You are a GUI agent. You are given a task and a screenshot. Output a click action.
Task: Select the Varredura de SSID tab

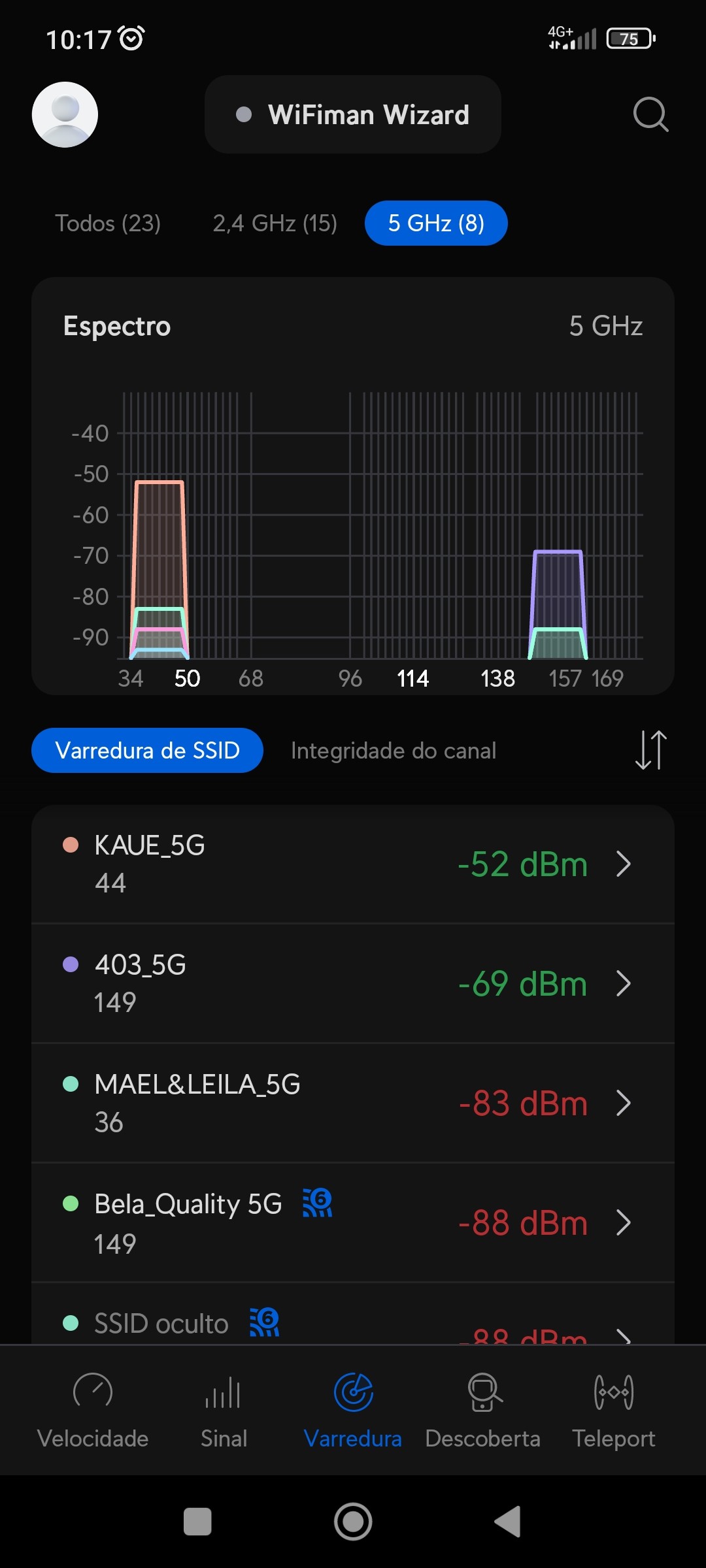pos(147,751)
